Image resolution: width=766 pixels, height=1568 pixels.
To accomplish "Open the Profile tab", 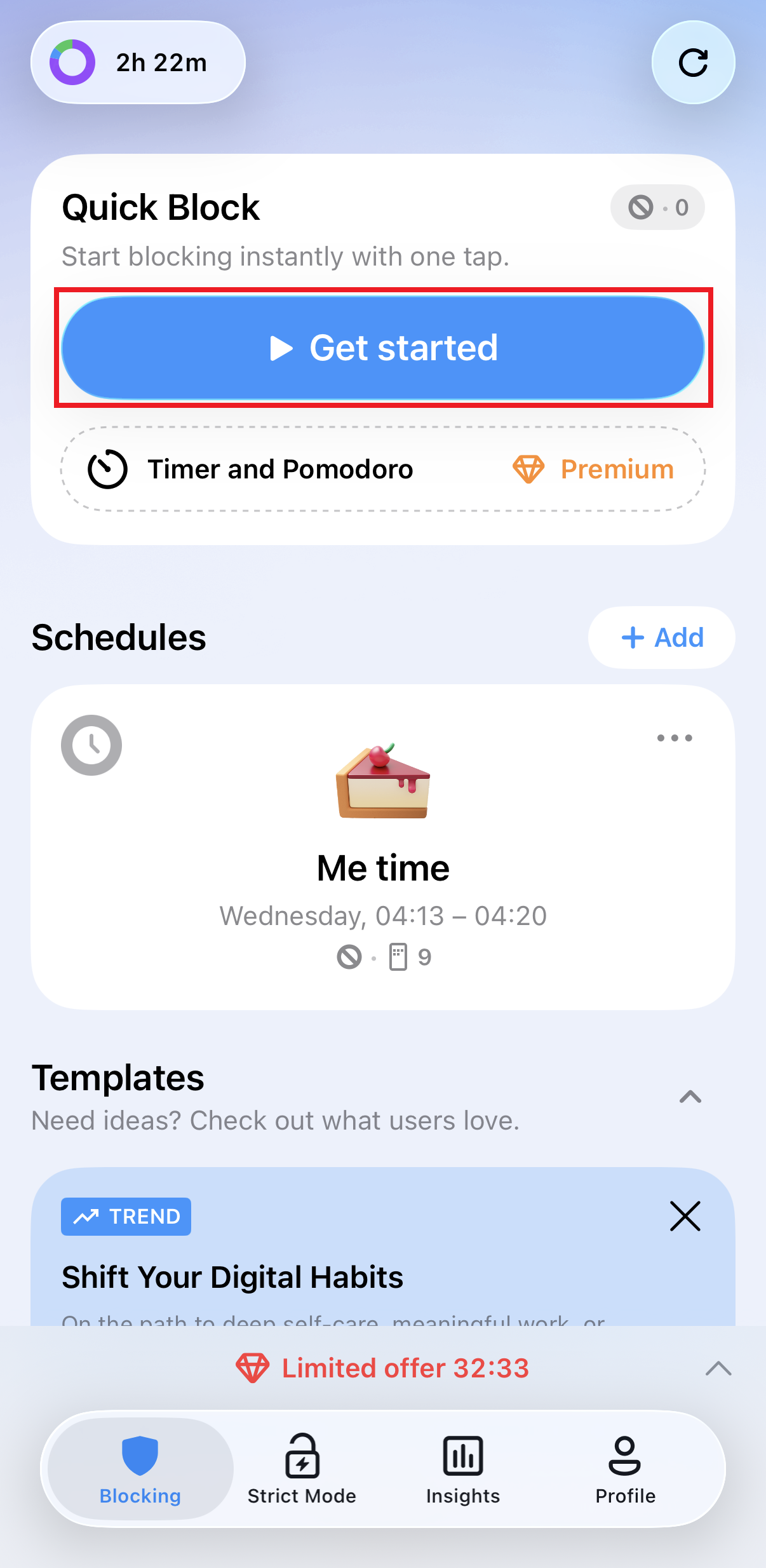I will 625,1468.
